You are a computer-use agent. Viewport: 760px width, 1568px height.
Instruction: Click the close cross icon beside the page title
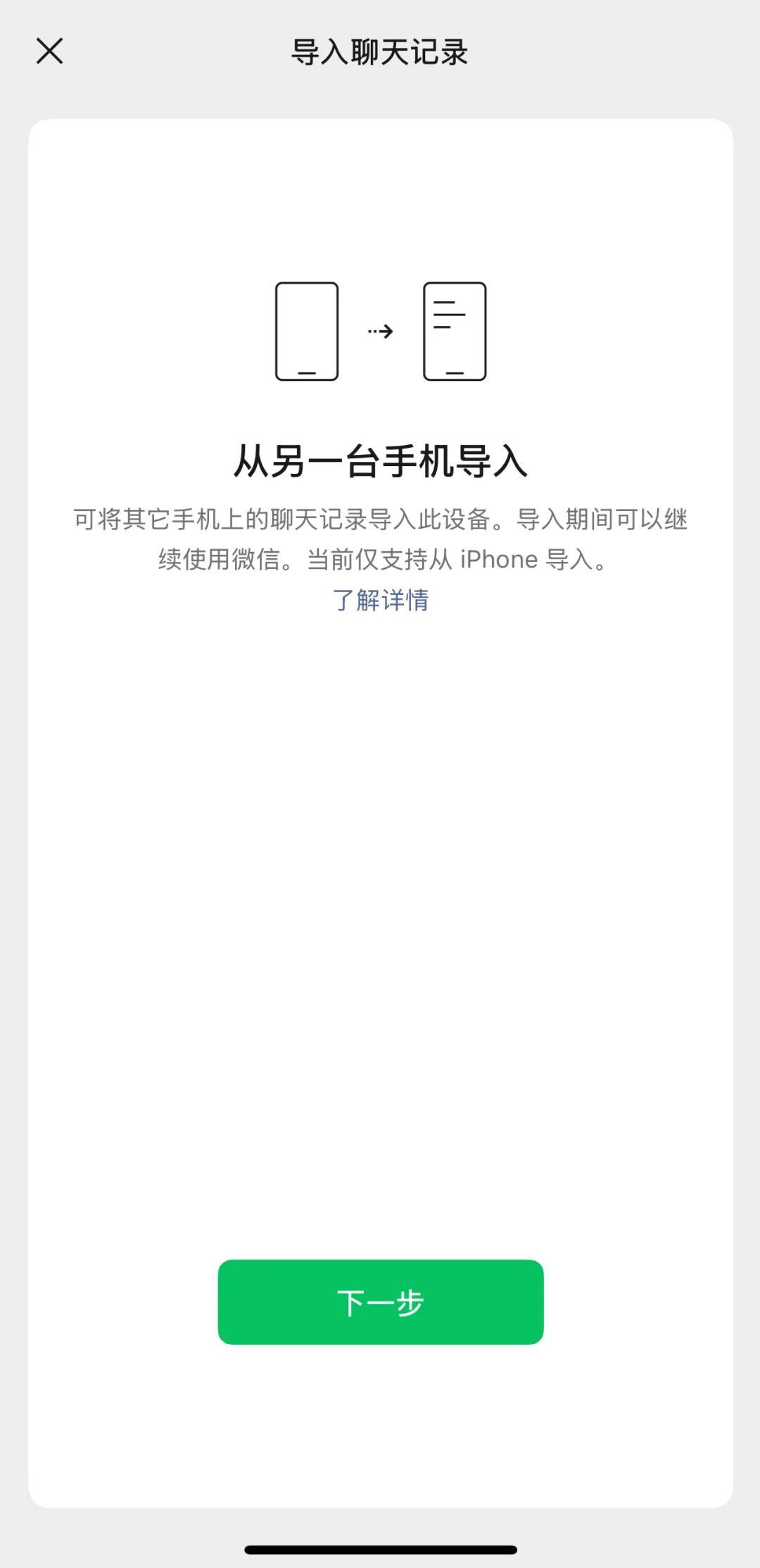pyautogui.click(x=49, y=52)
